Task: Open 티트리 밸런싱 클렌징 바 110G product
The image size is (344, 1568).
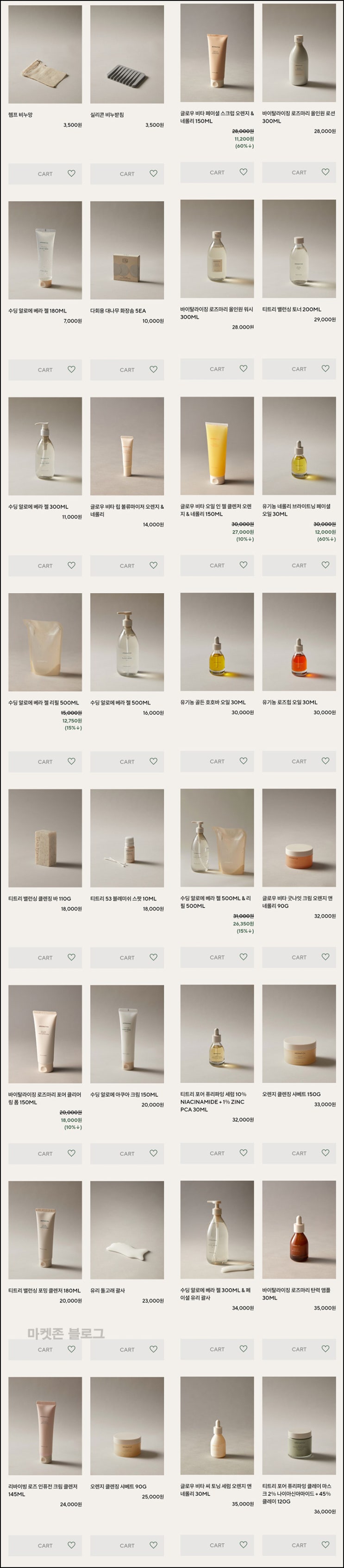Action: (45, 838)
